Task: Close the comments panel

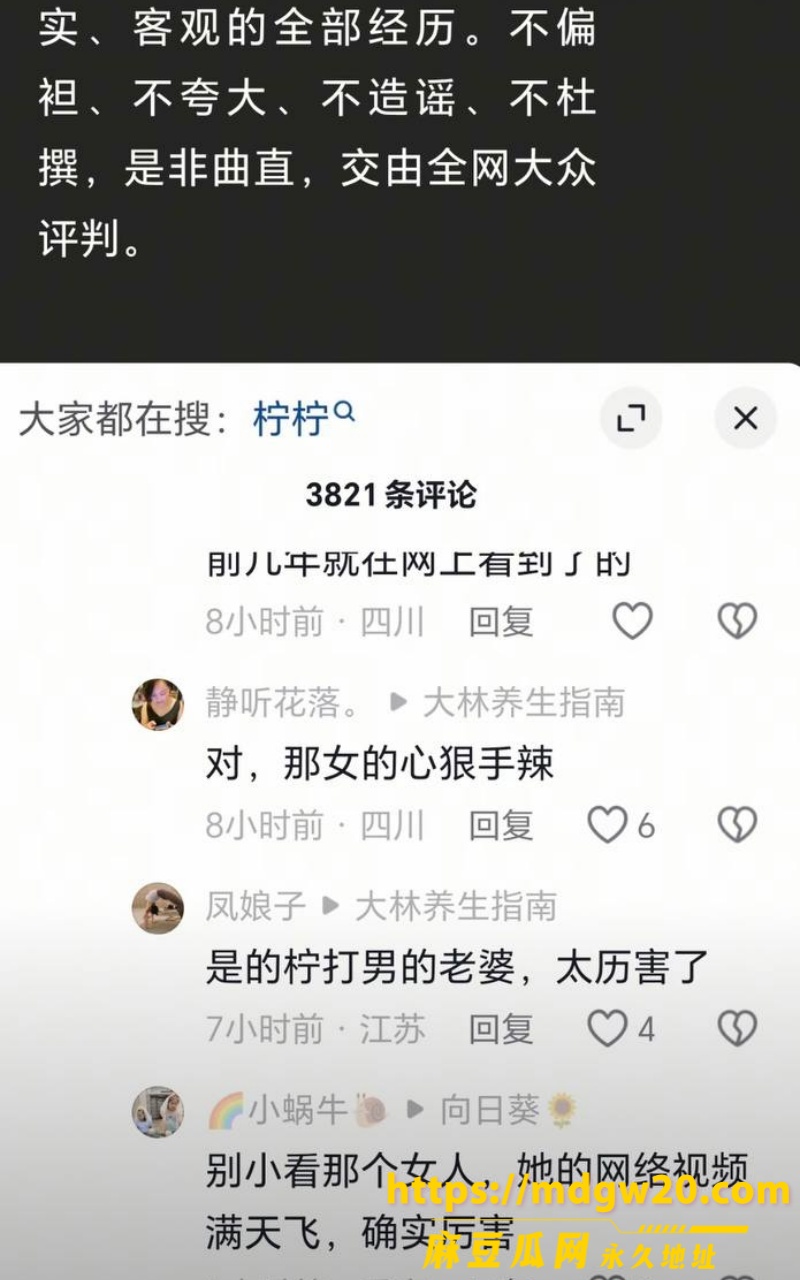Action: [x=745, y=418]
